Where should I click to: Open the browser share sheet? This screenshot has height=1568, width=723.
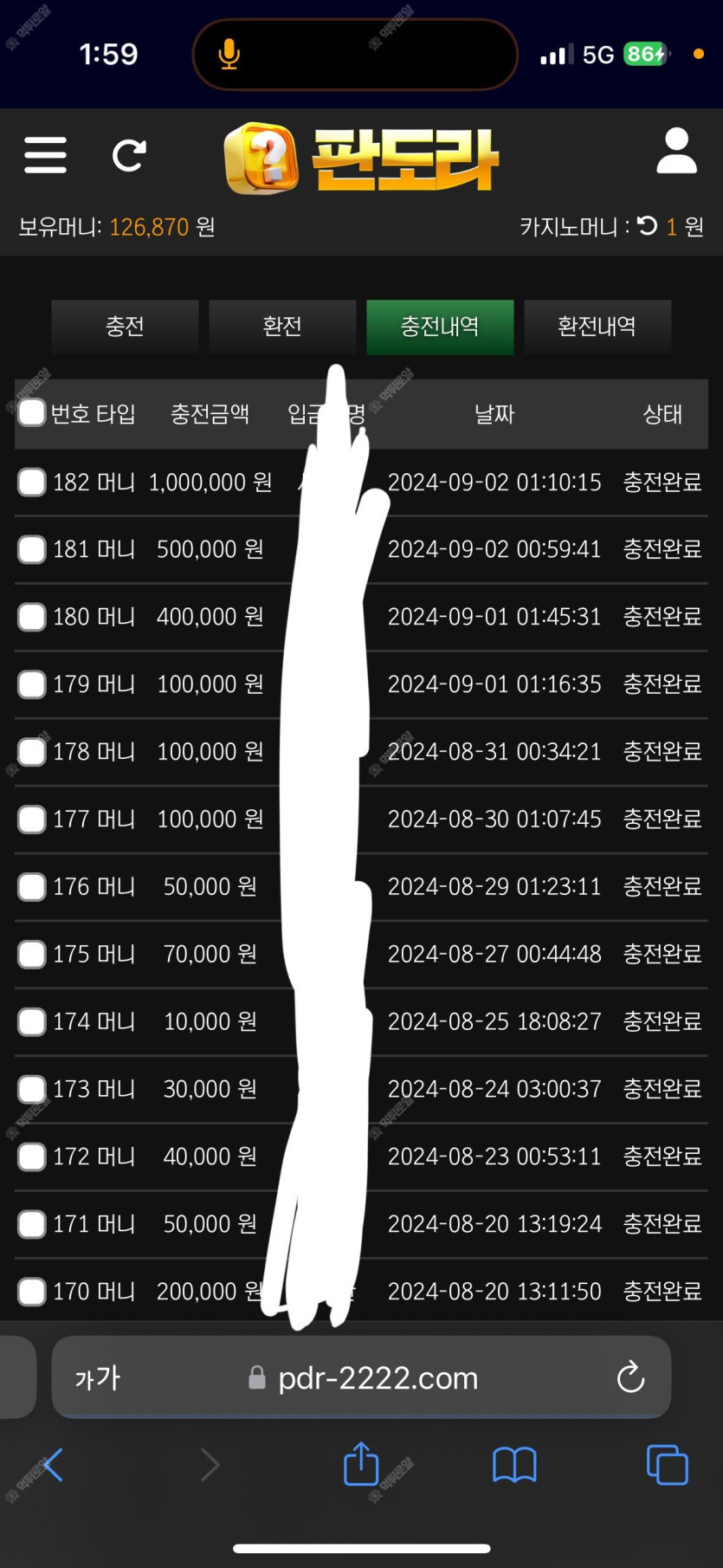coord(361,1463)
